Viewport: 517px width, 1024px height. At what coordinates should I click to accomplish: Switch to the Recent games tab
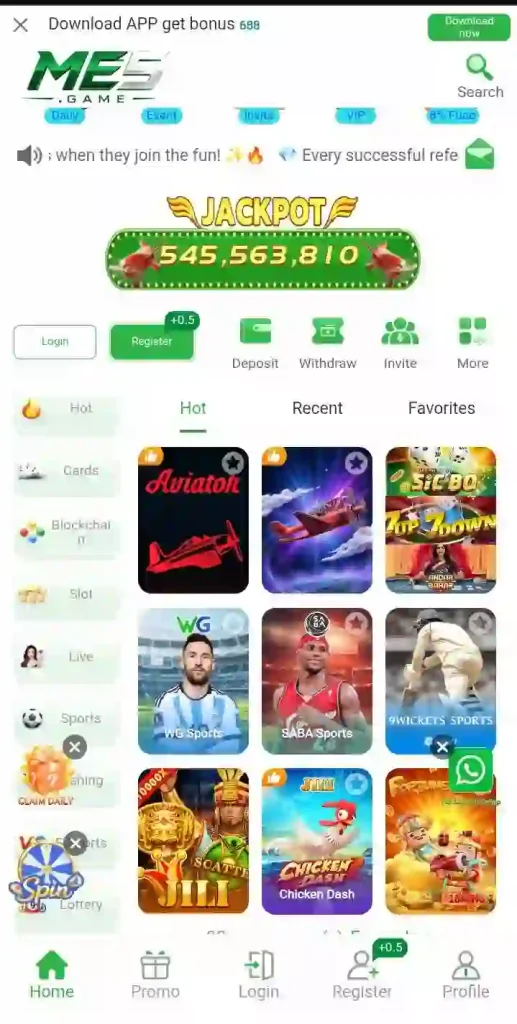(317, 408)
